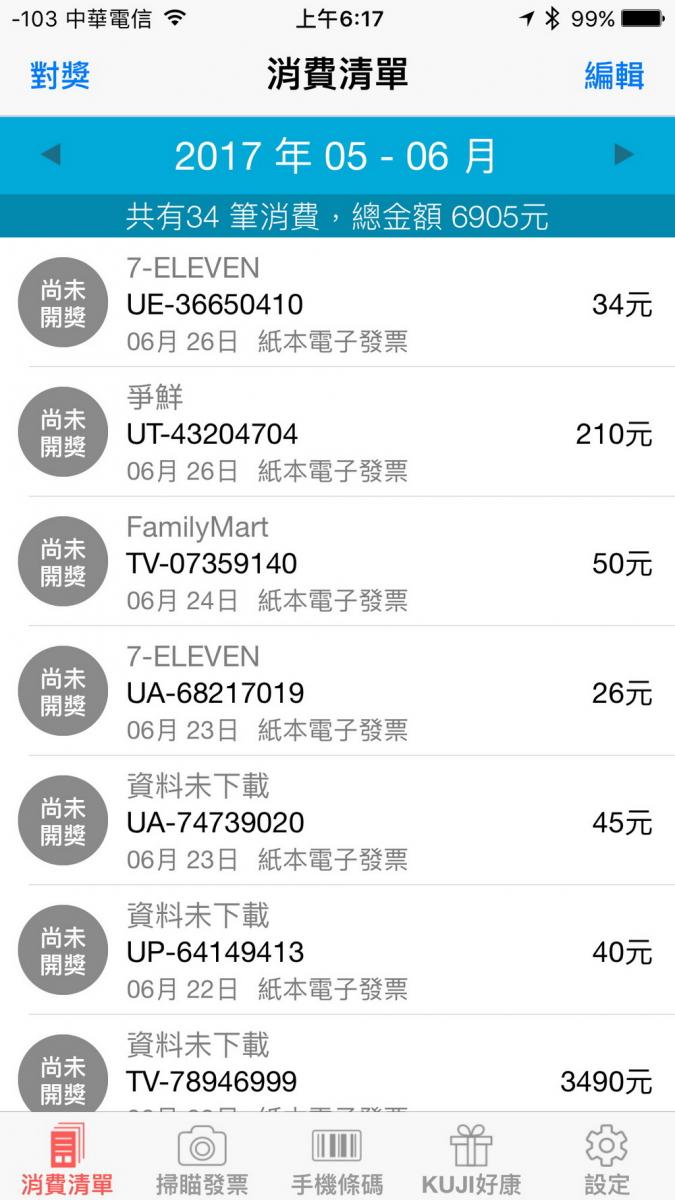The height and width of the screenshot is (1200, 675).
Task: Go to next invoice period
Action: [624, 155]
